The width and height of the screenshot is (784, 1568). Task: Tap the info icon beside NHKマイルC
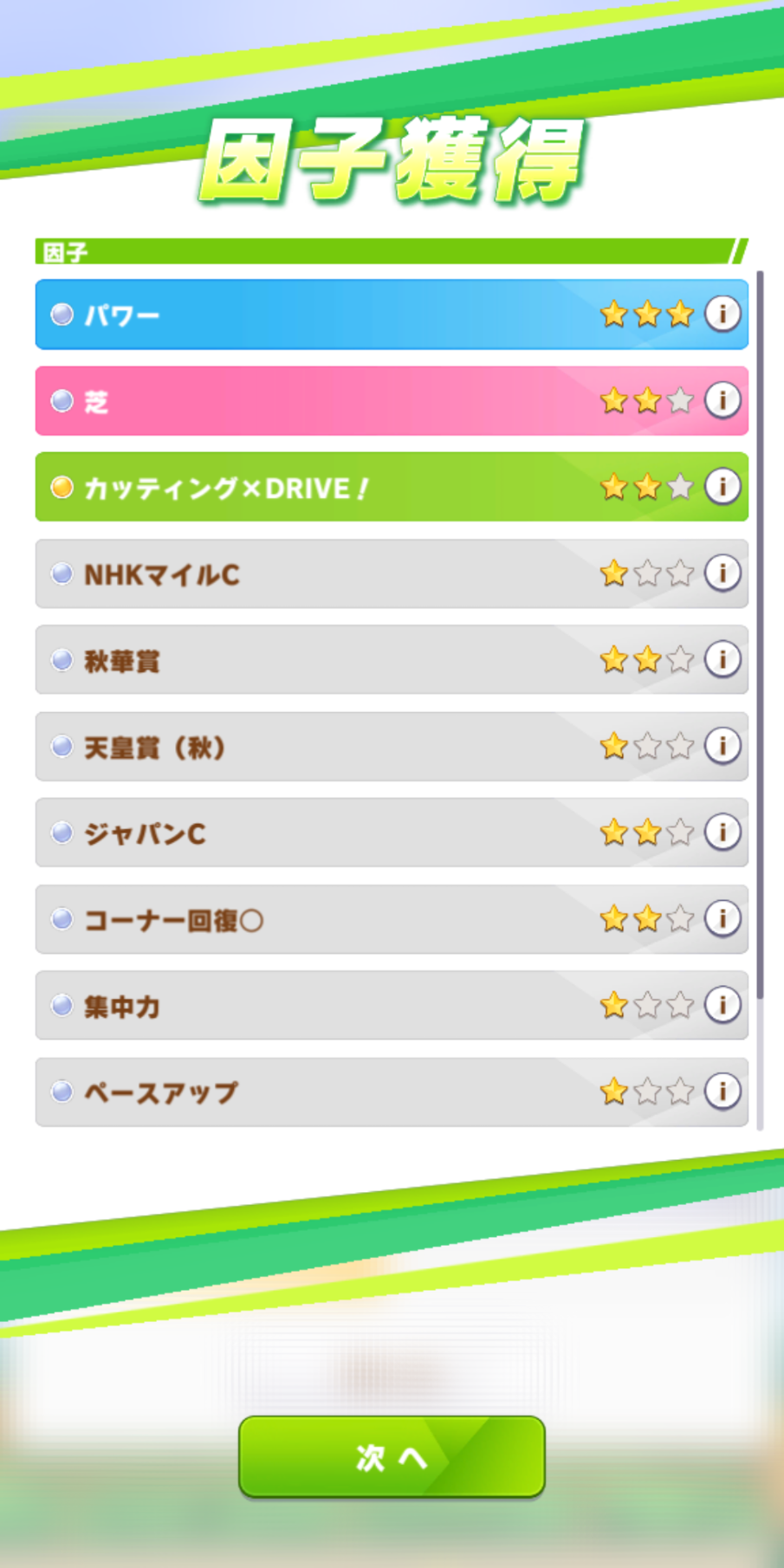click(x=722, y=573)
